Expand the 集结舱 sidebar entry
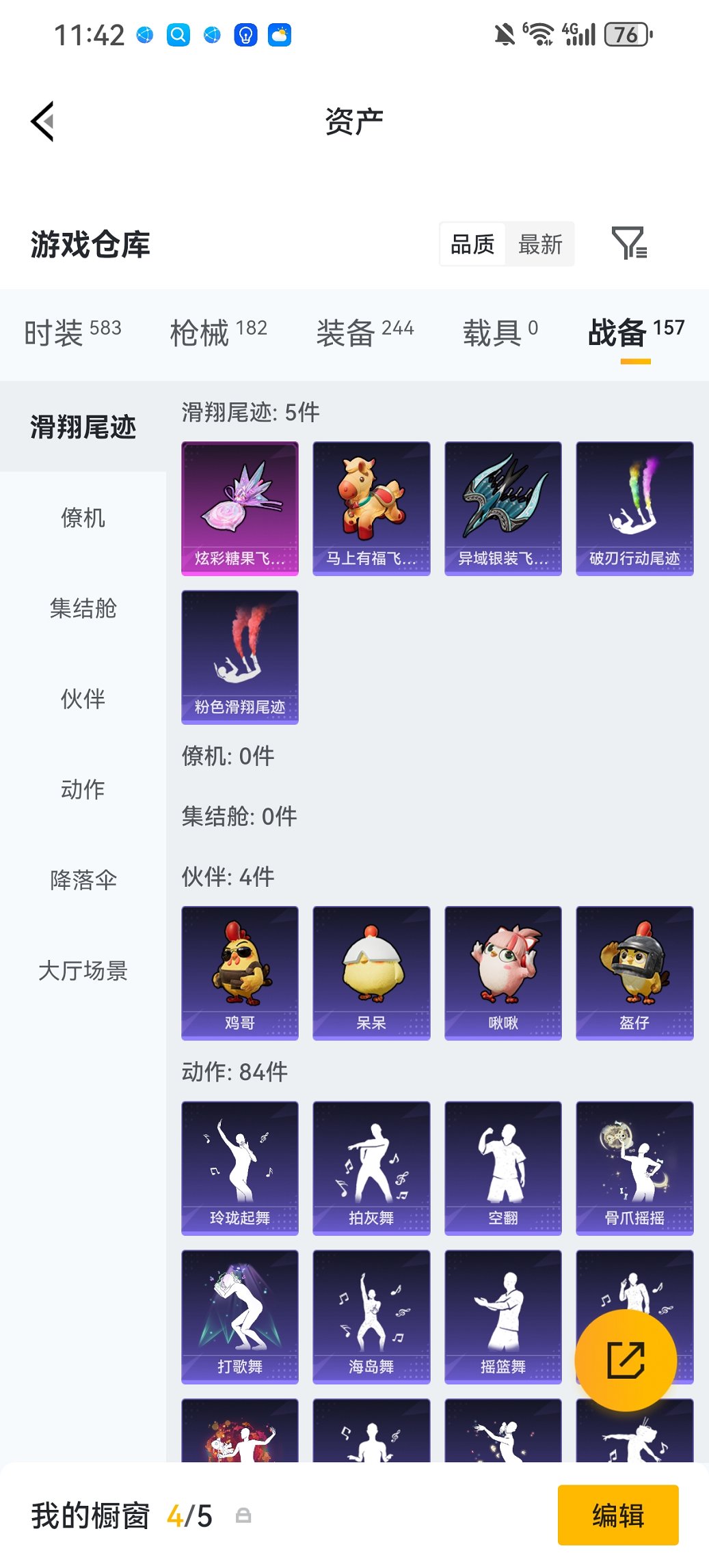This screenshot has height=1568, width=709. tap(84, 609)
